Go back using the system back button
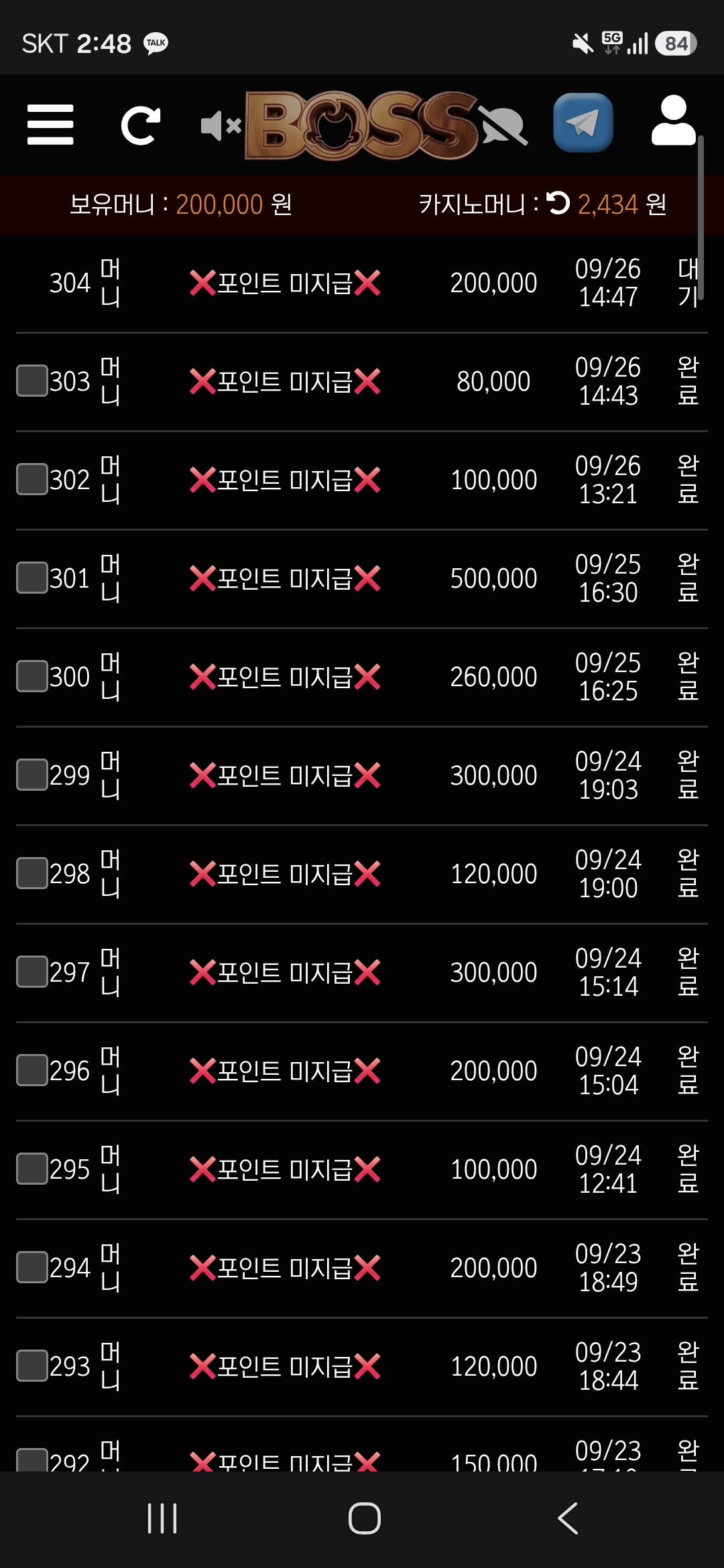 click(x=568, y=1518)
